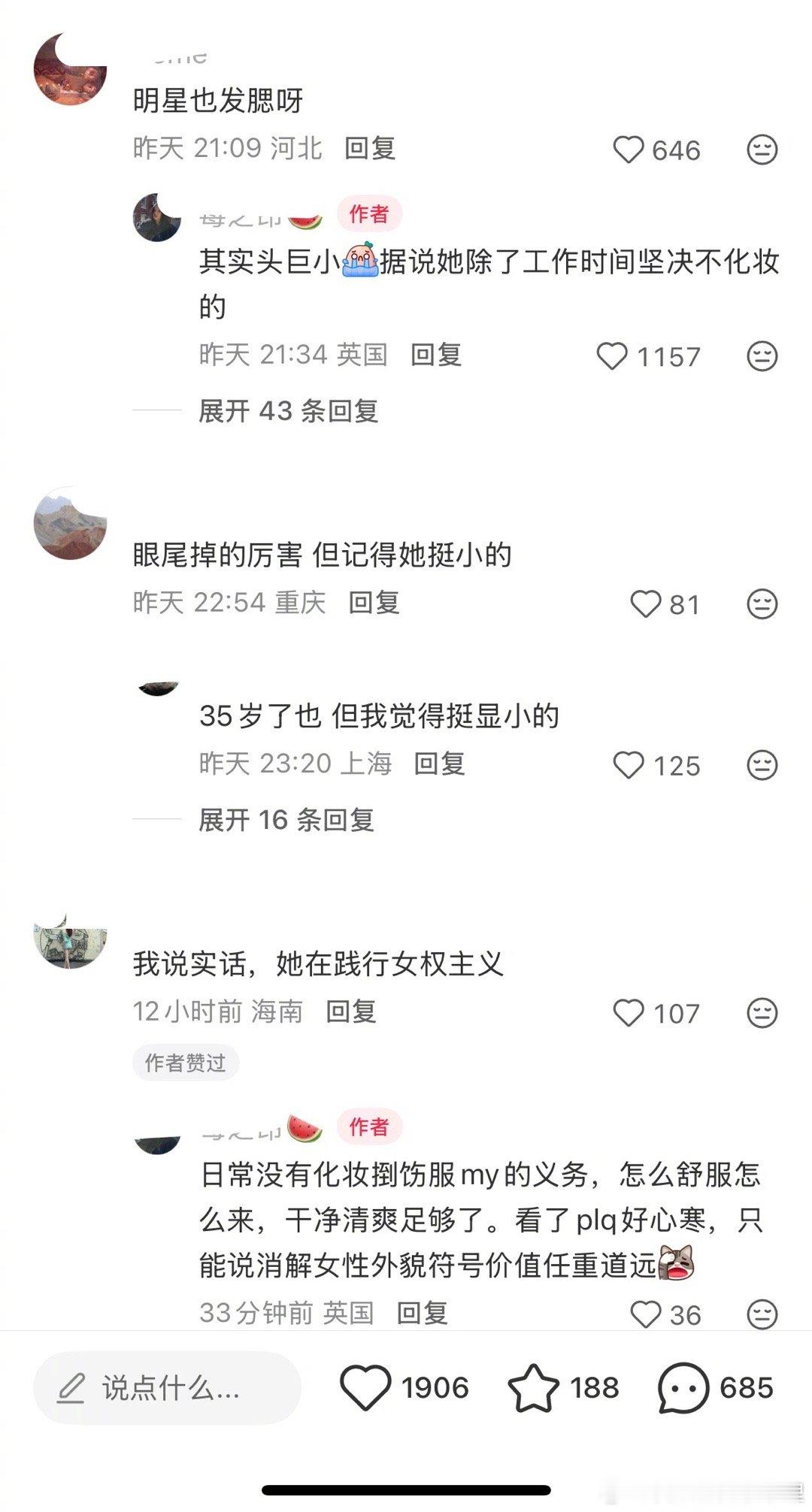The image size is (812, 1512).
Task: Tap the pencil icon inside the comment input box
Action: pos(72,1388)
